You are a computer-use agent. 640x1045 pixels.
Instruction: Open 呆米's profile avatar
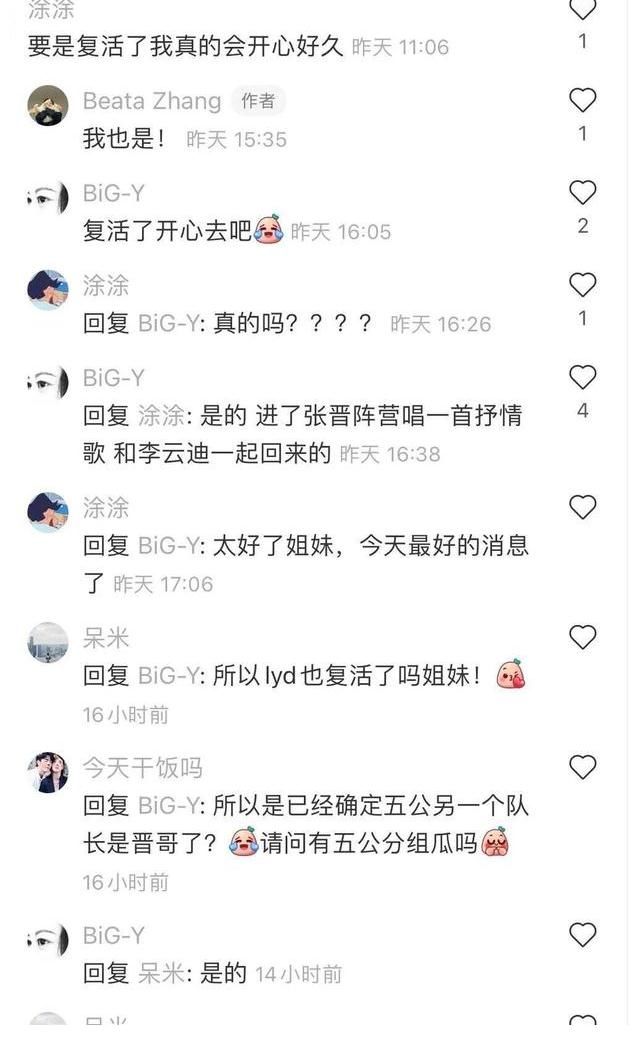click(x=47, y=643)
